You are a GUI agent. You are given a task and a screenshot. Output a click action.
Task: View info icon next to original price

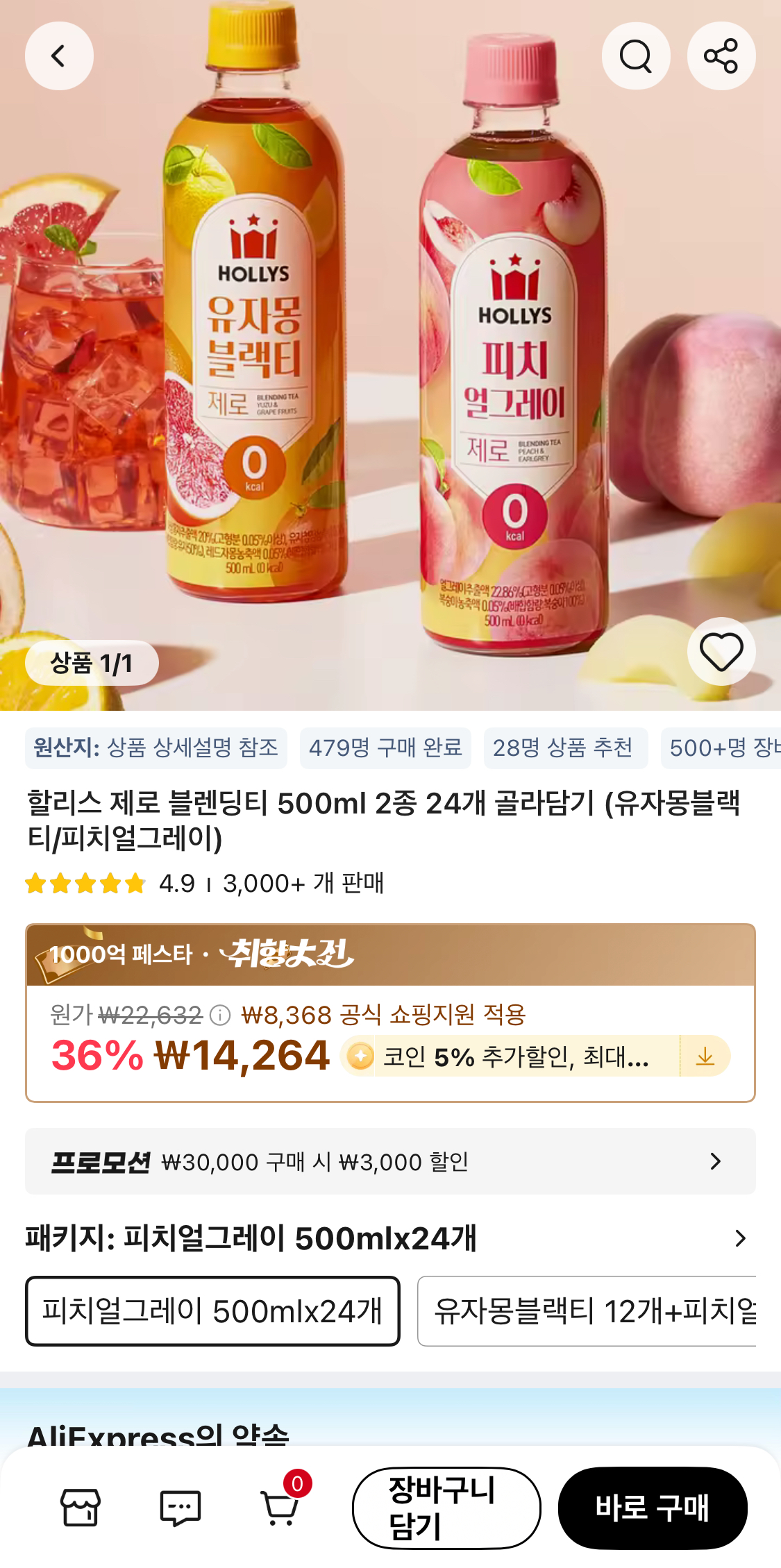(x=220, y=1015)
